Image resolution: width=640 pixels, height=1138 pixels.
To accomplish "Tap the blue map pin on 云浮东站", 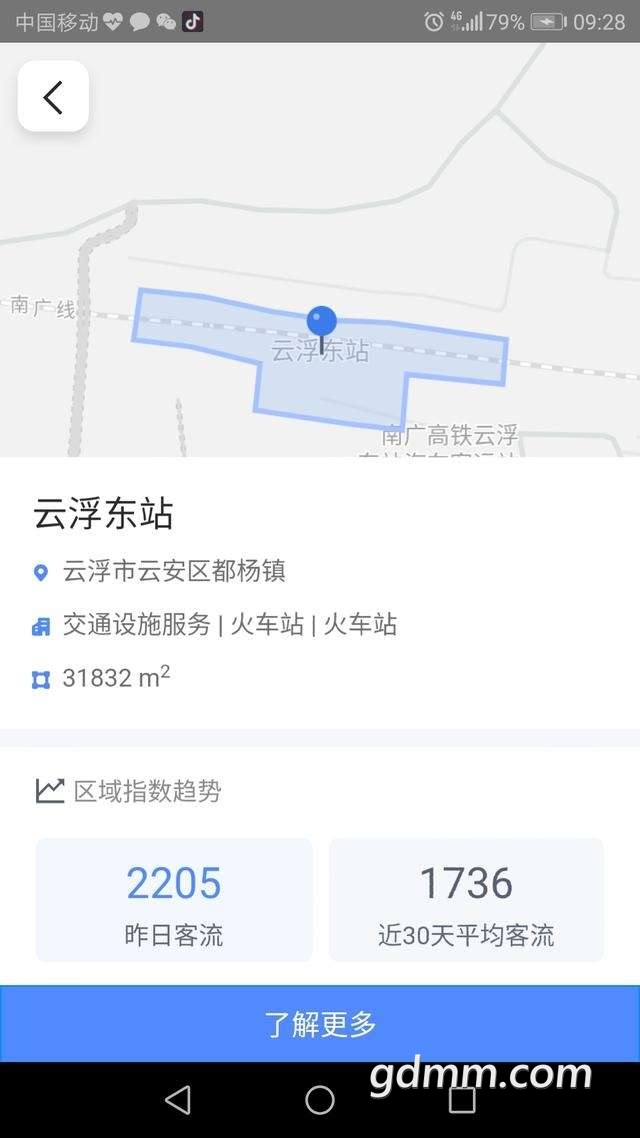I will pyautogui.click(x=321, y=324).
